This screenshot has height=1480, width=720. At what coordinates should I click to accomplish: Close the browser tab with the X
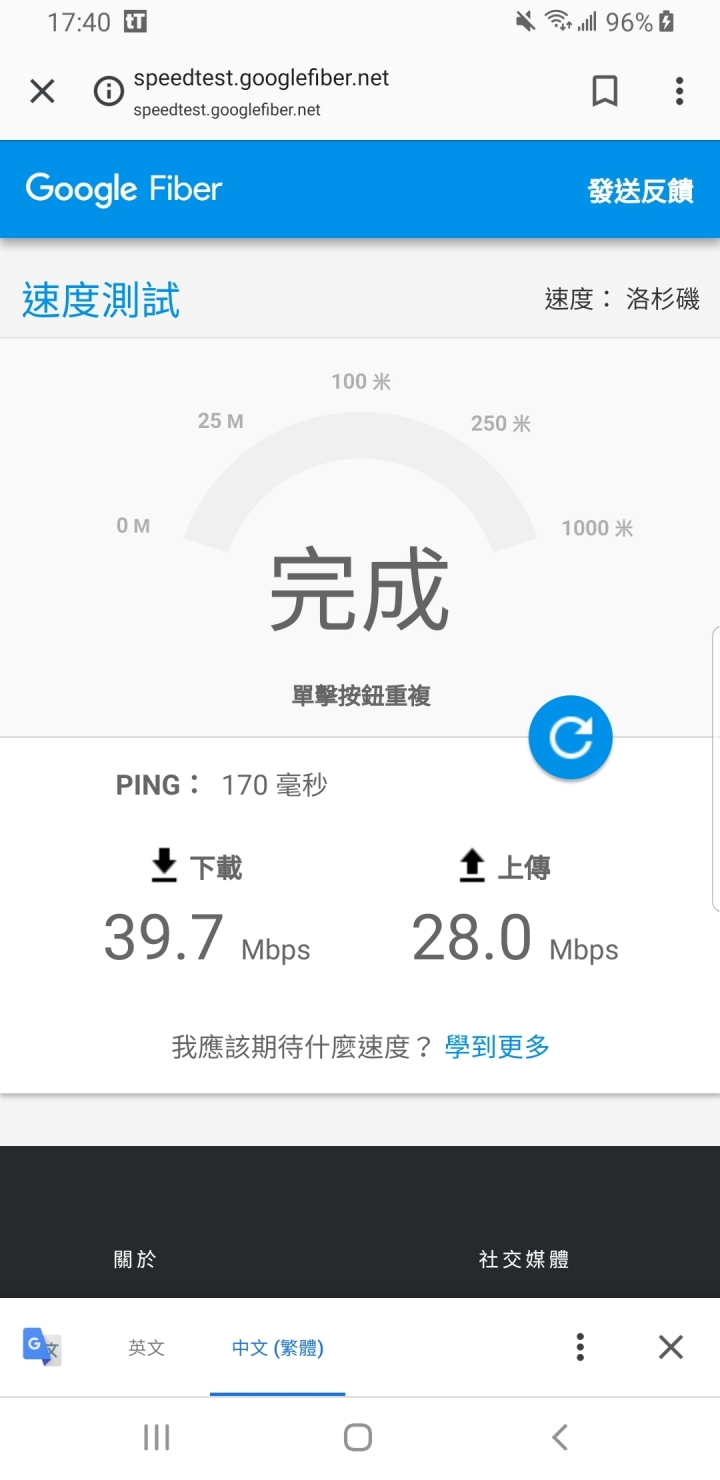click(42, 92)
